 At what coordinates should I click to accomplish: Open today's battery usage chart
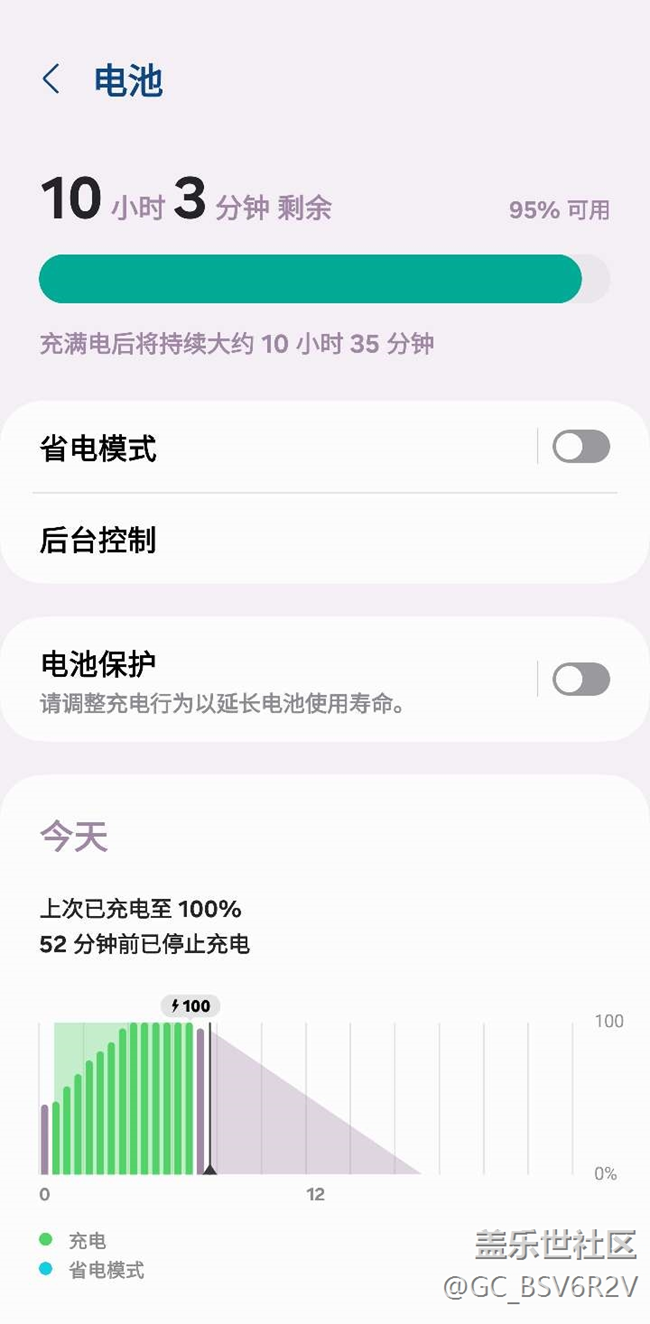325,1098
